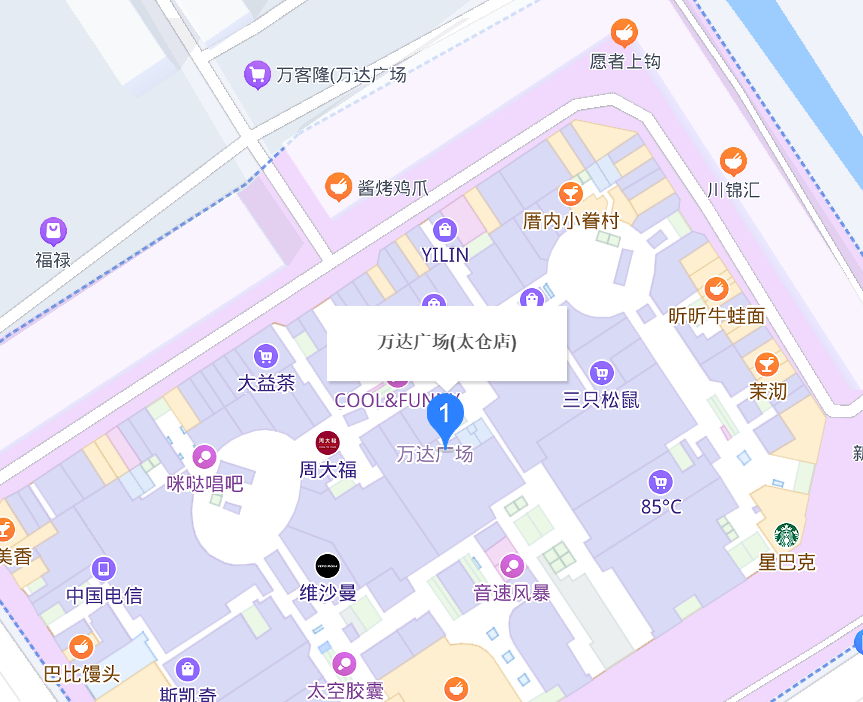Select the 三只松鼠 shop marker
Image resolution: width=863 pixels, height=702 pixels.
click(x=601, y=374)
